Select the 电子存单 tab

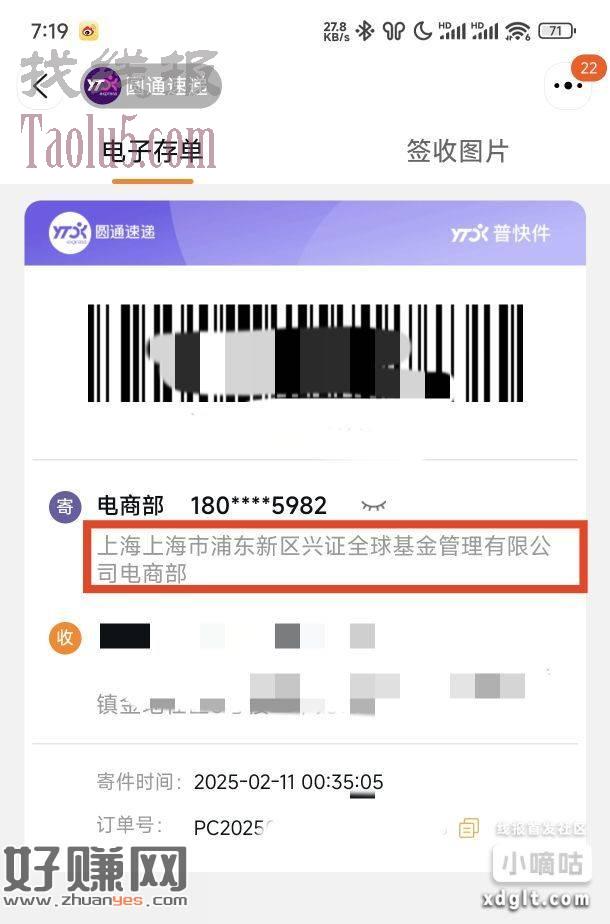pos(152,151)
